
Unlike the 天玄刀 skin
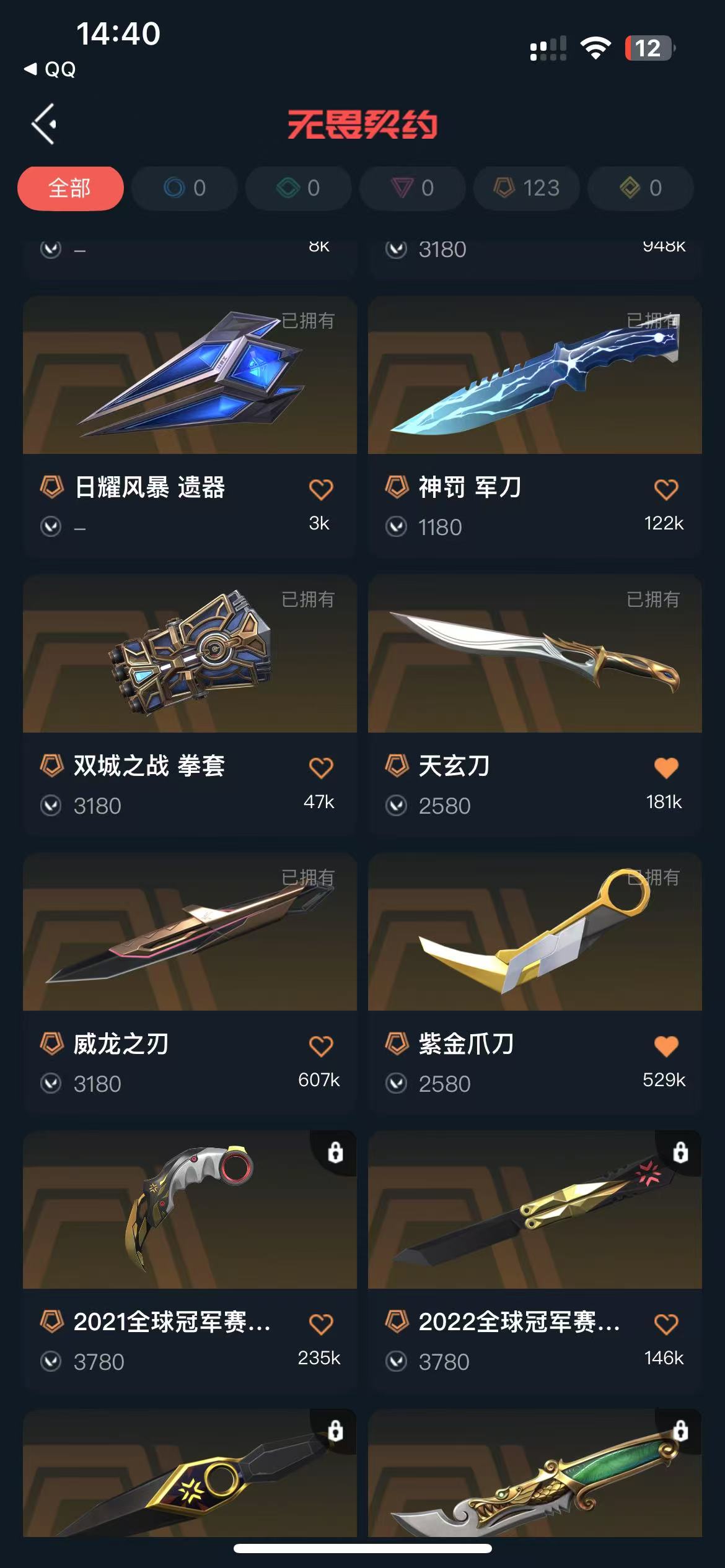[666, 768]
